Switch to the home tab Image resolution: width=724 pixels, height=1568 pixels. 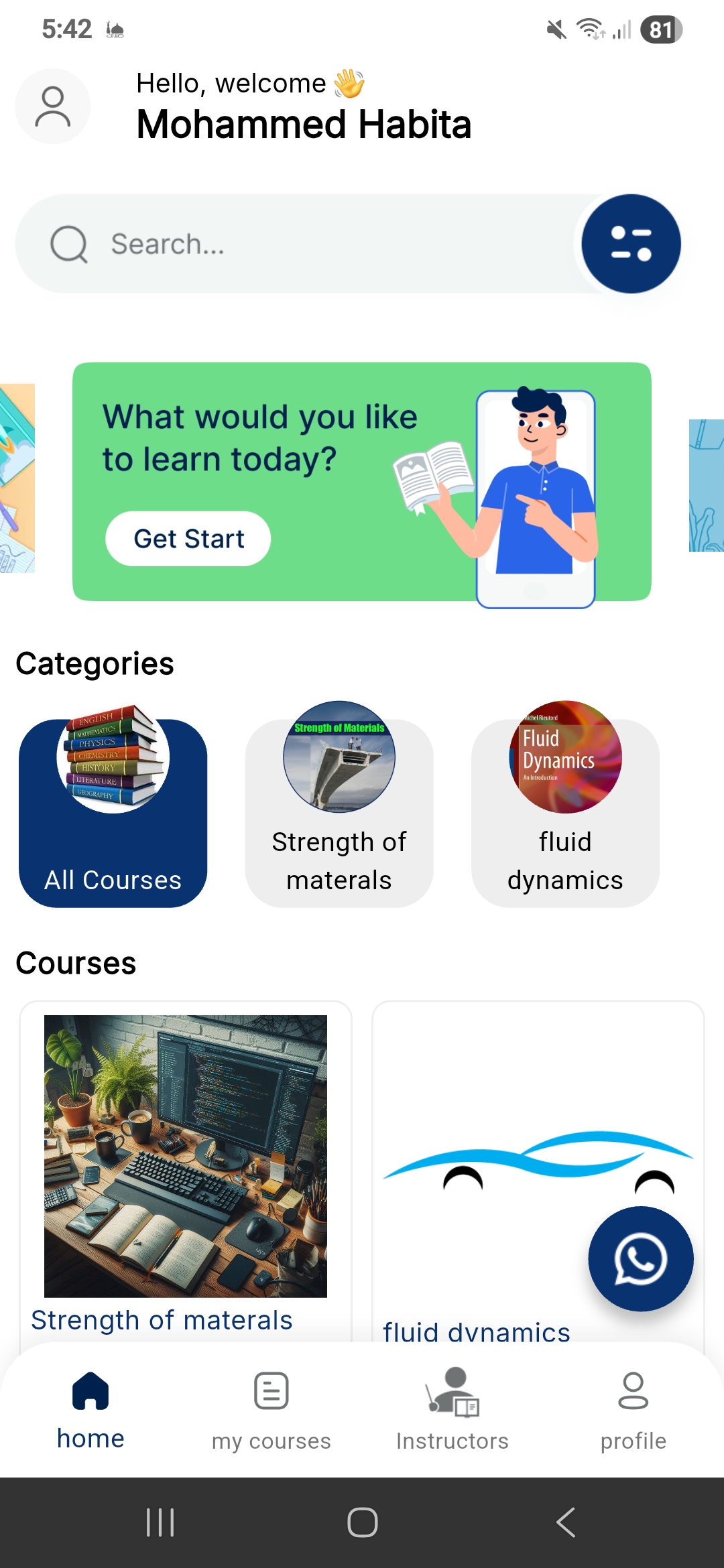pos(90,1409)
